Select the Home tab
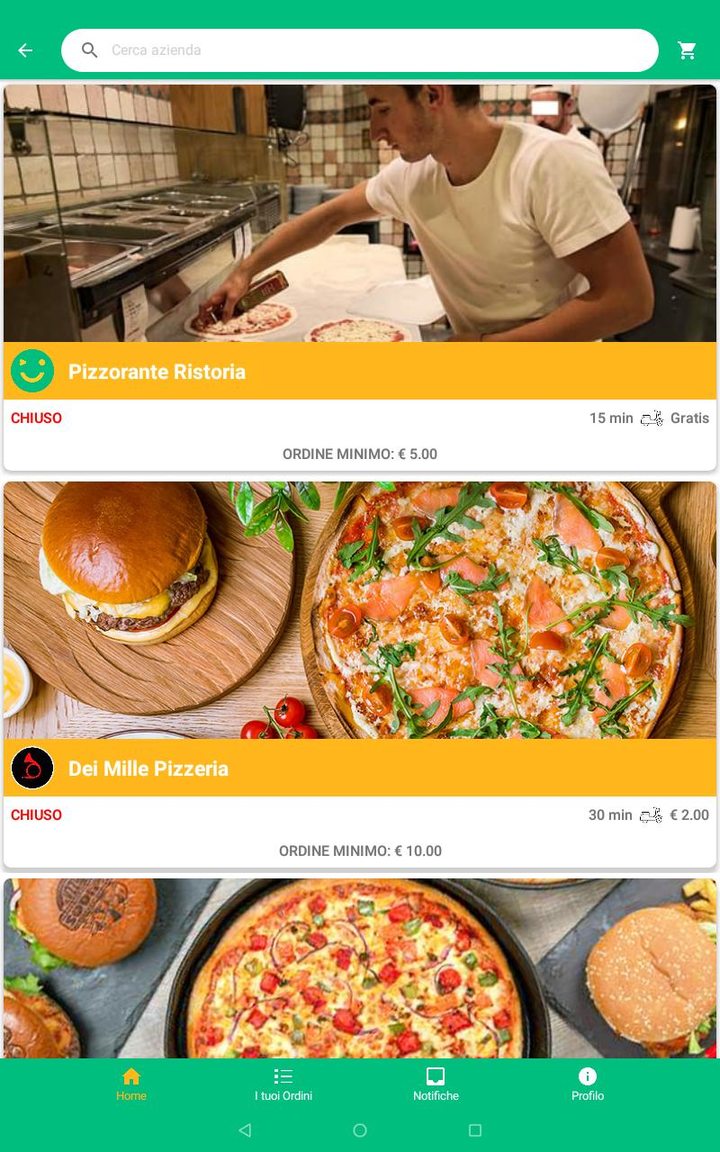720x1152 pixels. pyautogui.click(x=131, y=1084)
